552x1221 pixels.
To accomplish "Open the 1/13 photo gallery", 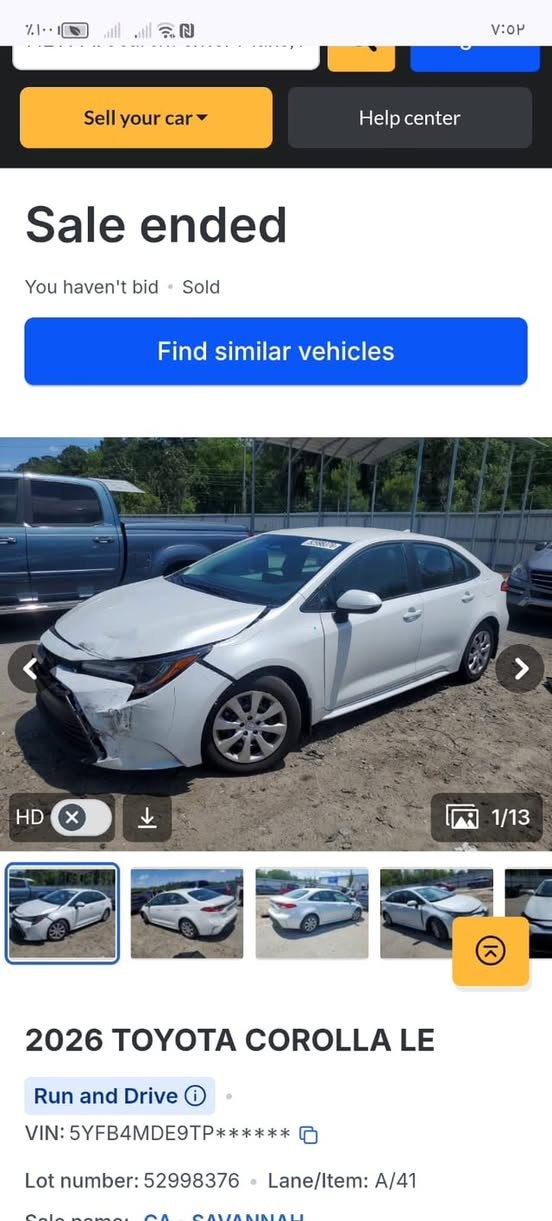I will point(487,818).
